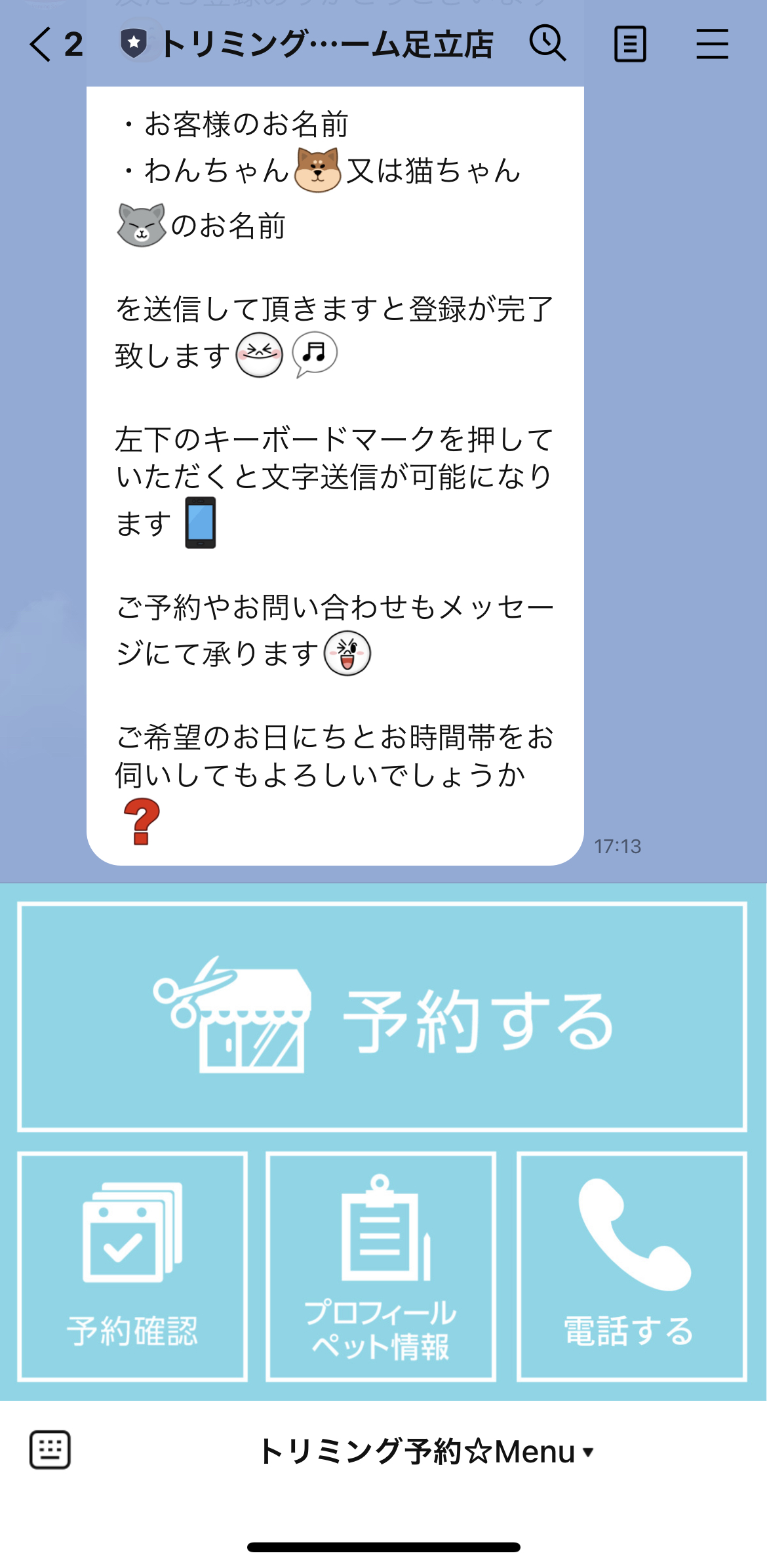Check reservations via 予約確認
767x1568 pixels.
click(132, 1266)
